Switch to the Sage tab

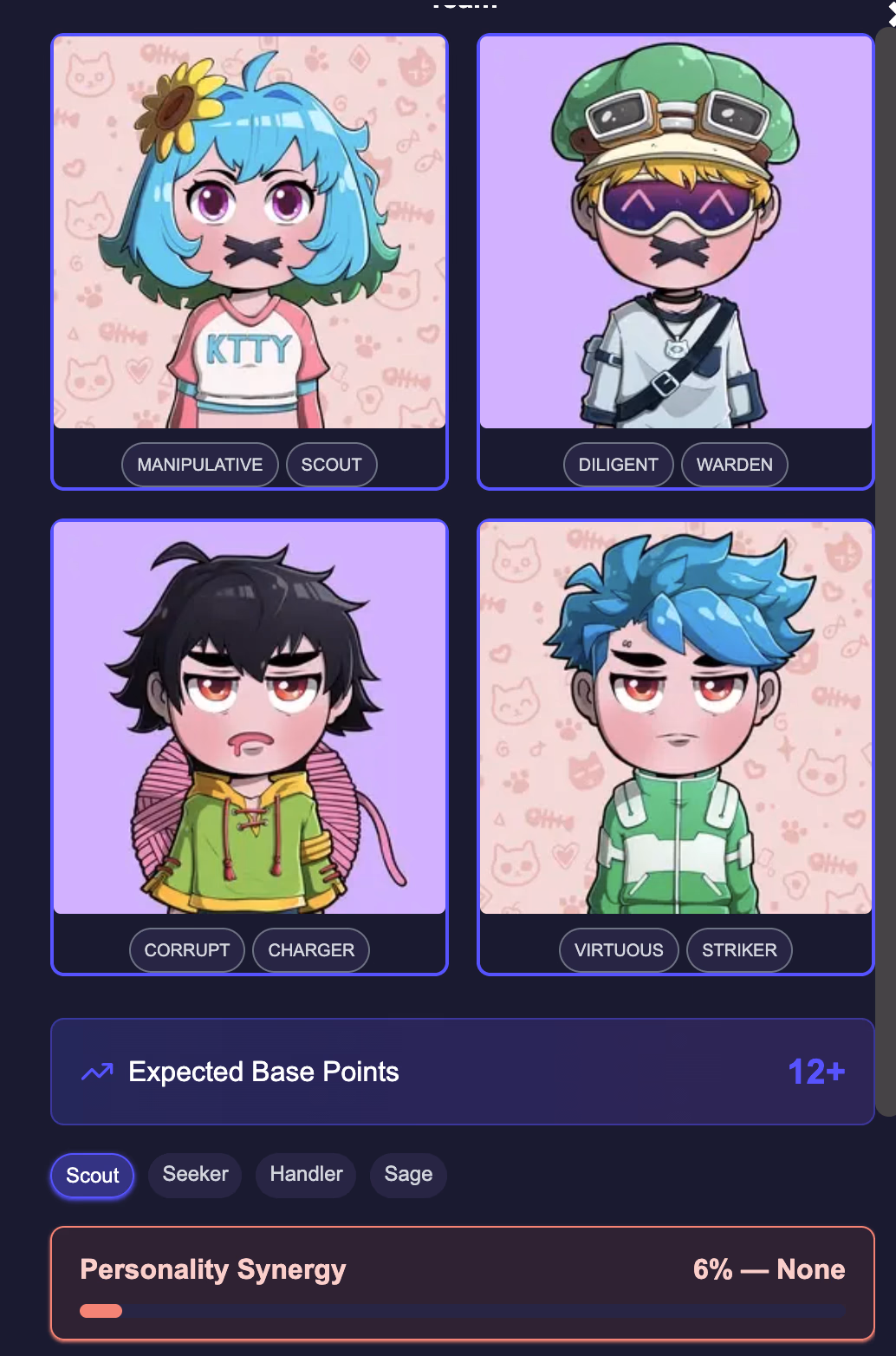tap(408, 1174)
